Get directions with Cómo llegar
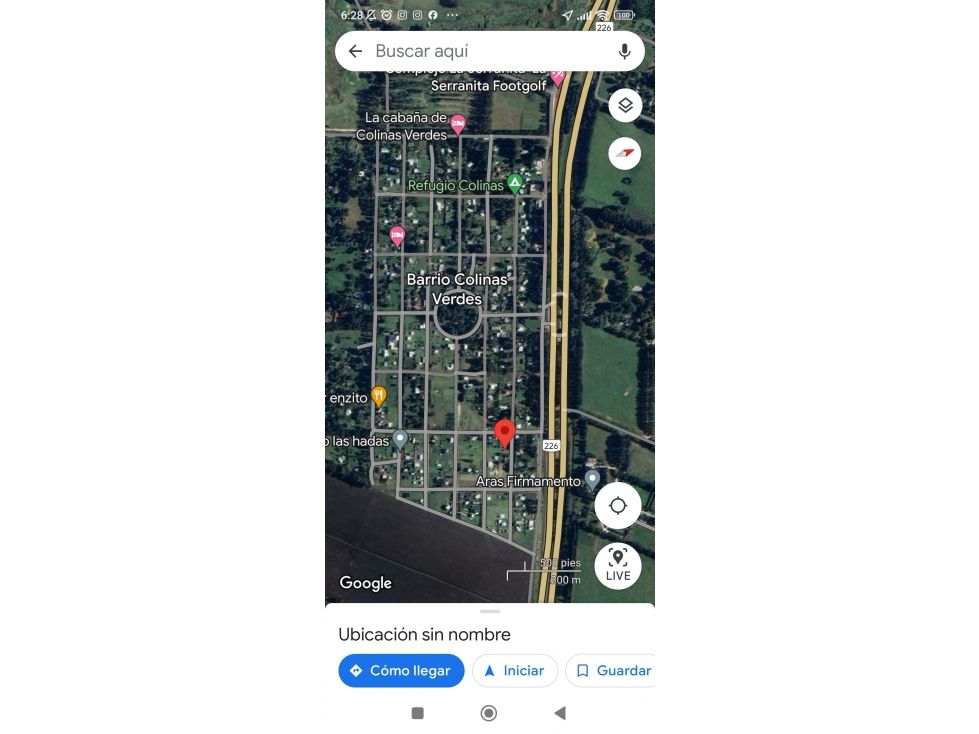Screen dimensions: 979x734 coord(401,670)
